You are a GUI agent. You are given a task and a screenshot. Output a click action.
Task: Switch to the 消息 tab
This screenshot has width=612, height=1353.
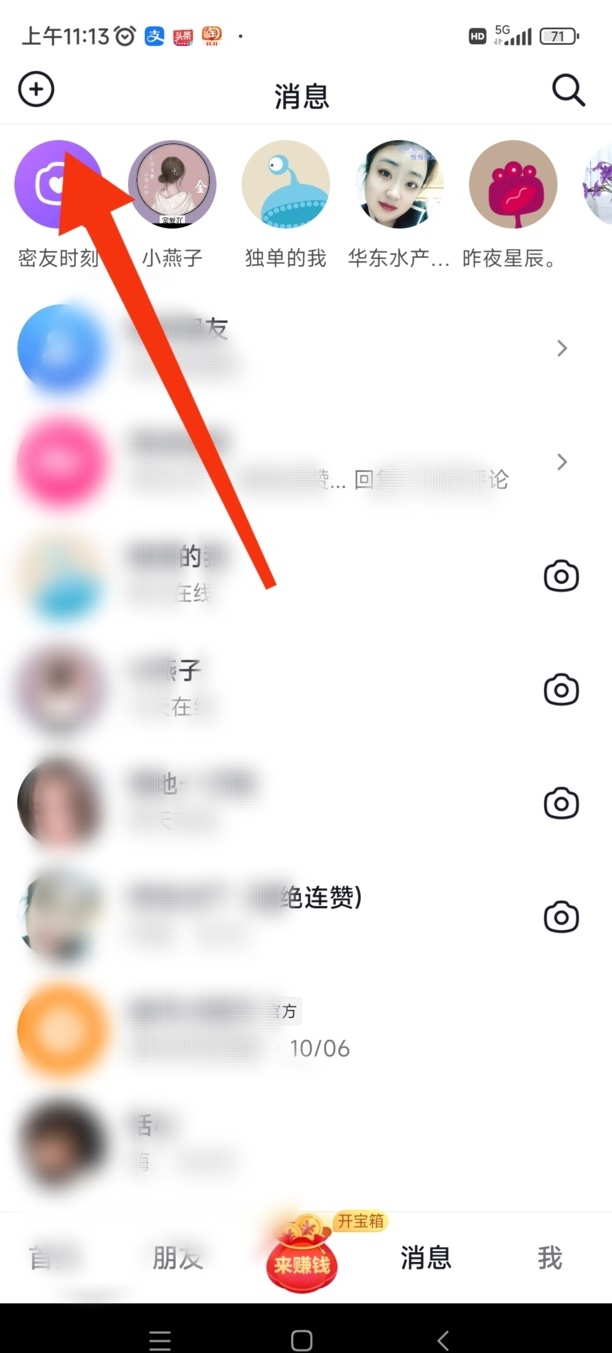426,1258
